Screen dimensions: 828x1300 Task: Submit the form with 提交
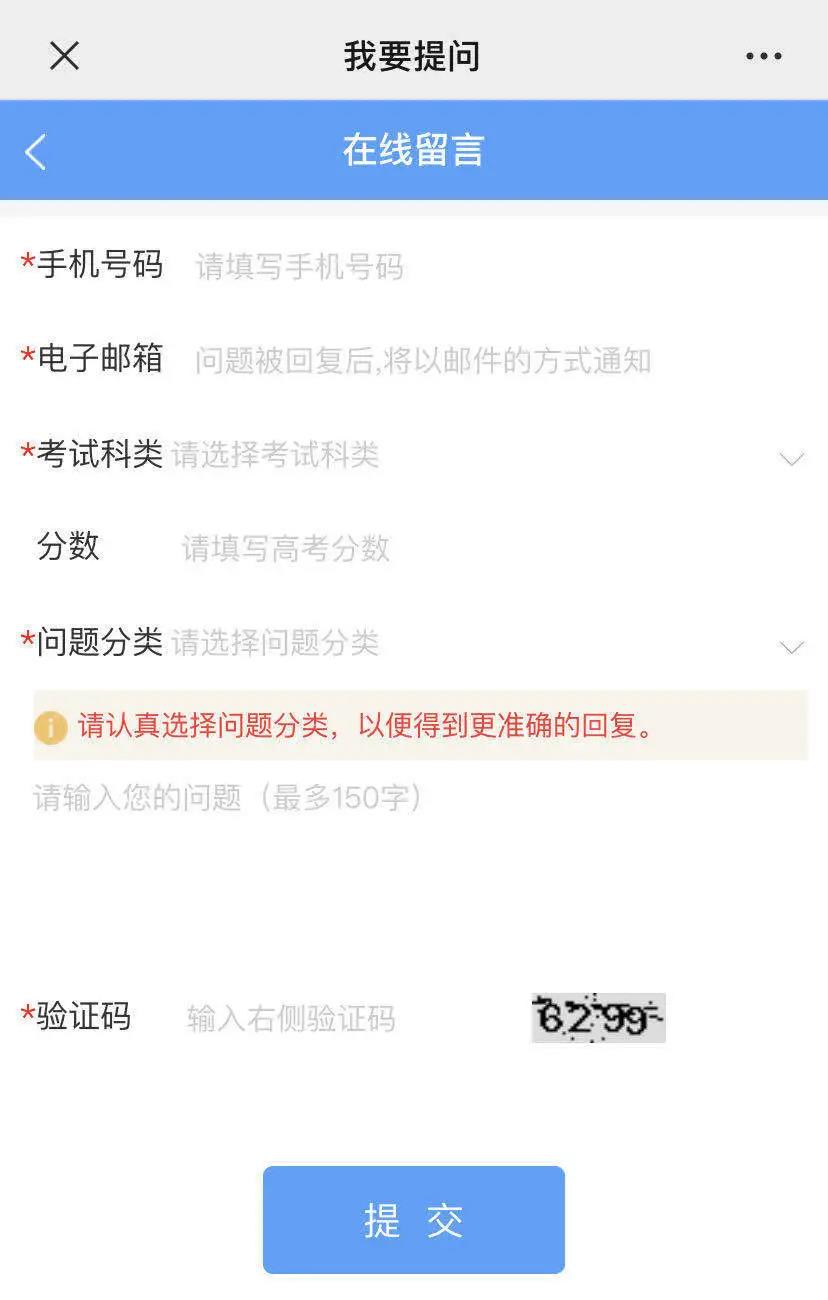click(413, 1220)
